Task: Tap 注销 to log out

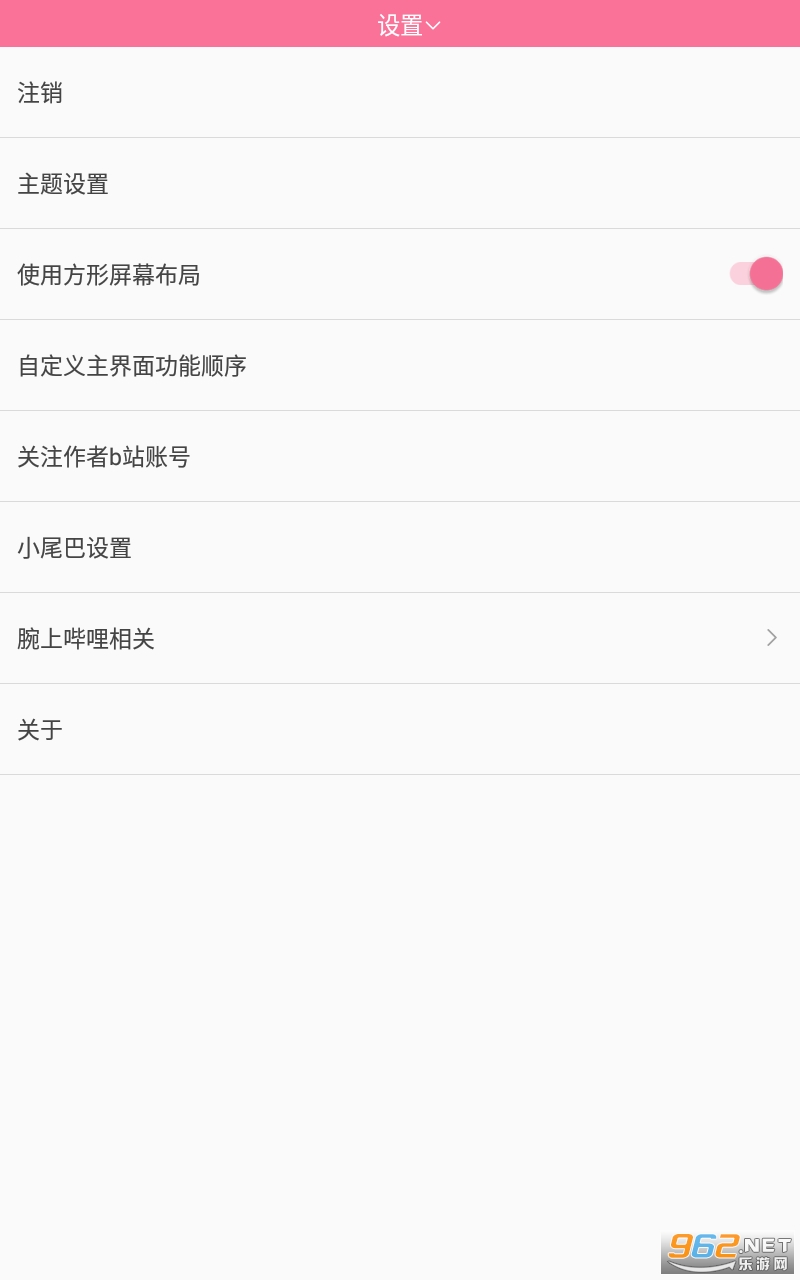Action: [x=400, y=93]
